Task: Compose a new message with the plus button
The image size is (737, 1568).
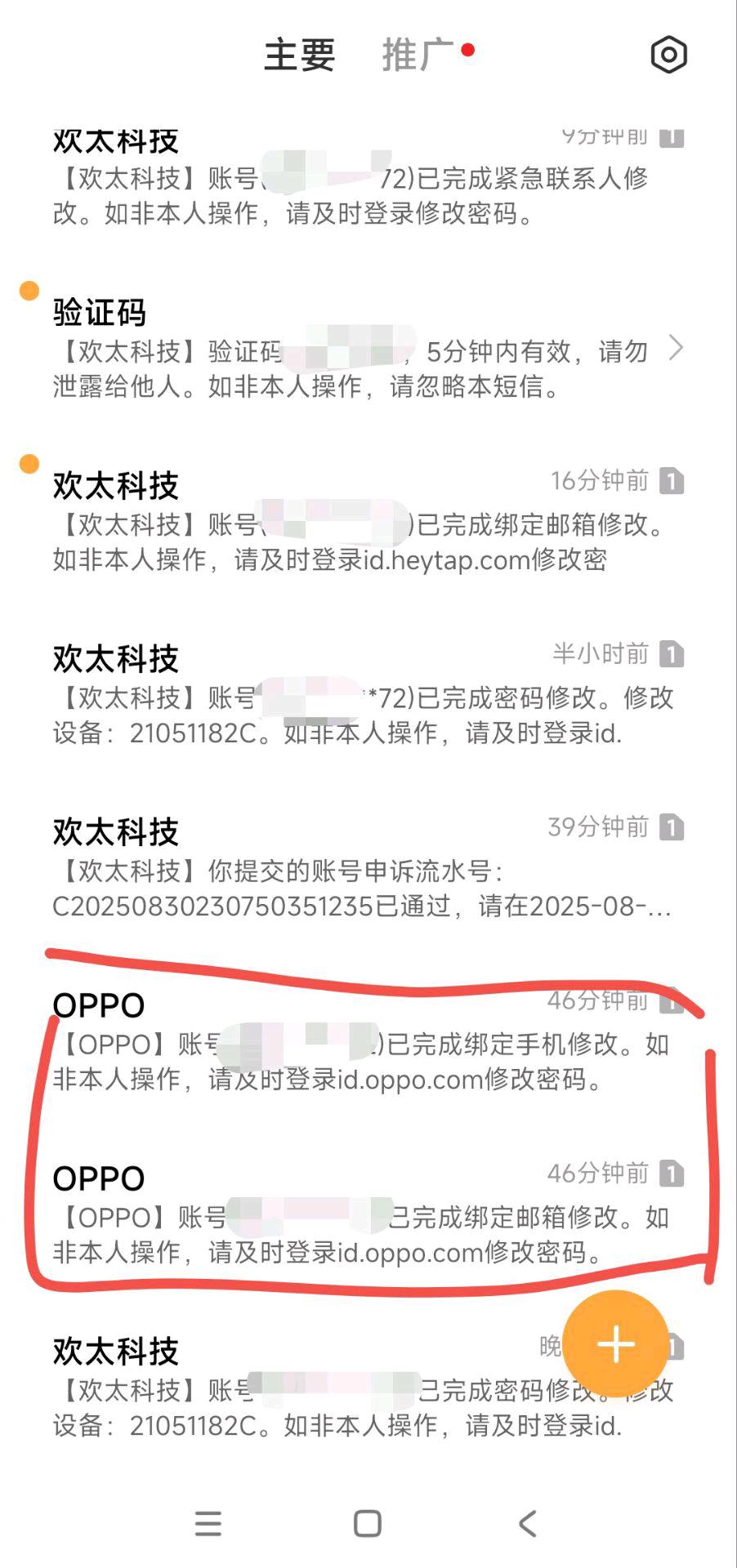Action: [x=616, y=1344]
